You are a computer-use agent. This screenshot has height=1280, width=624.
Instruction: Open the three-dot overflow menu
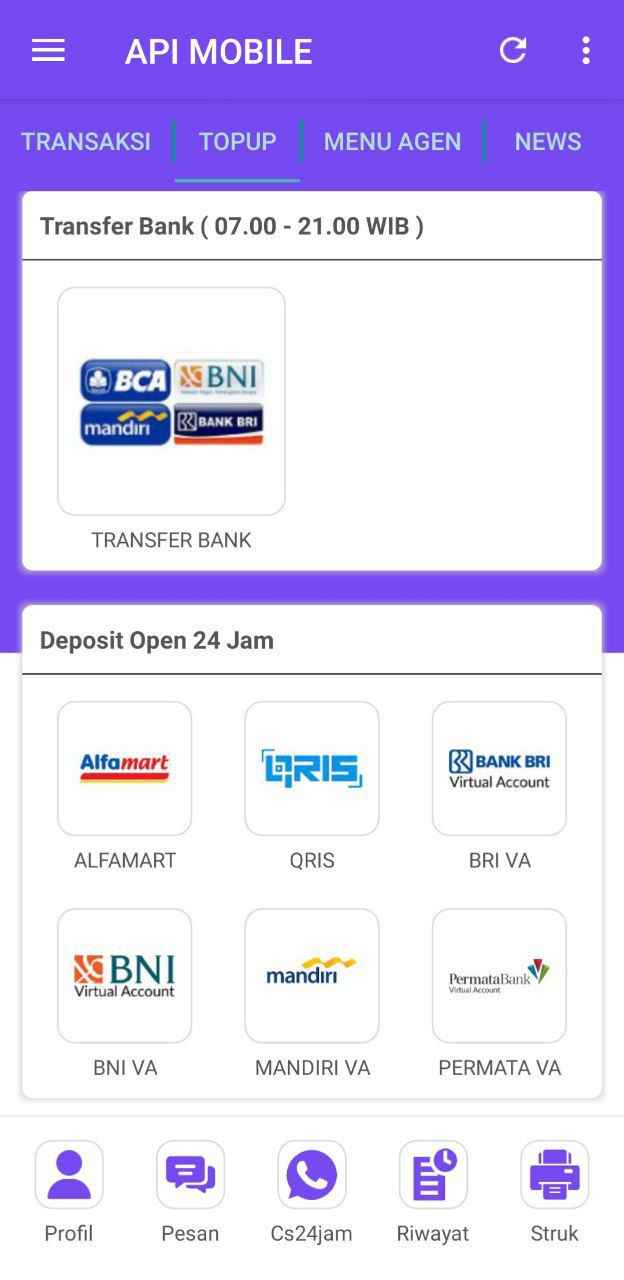click(586, 51)
